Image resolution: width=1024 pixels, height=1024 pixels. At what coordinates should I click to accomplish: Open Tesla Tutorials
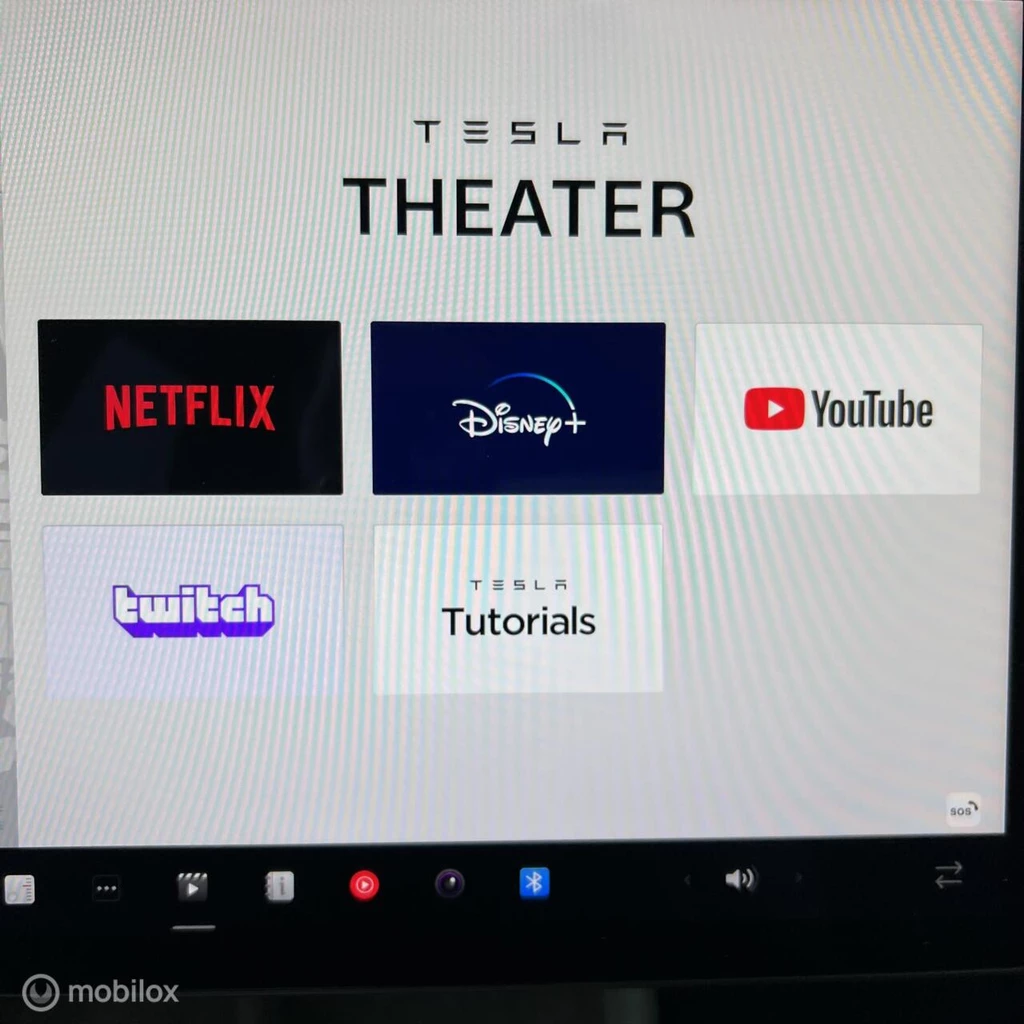(518, 609)
